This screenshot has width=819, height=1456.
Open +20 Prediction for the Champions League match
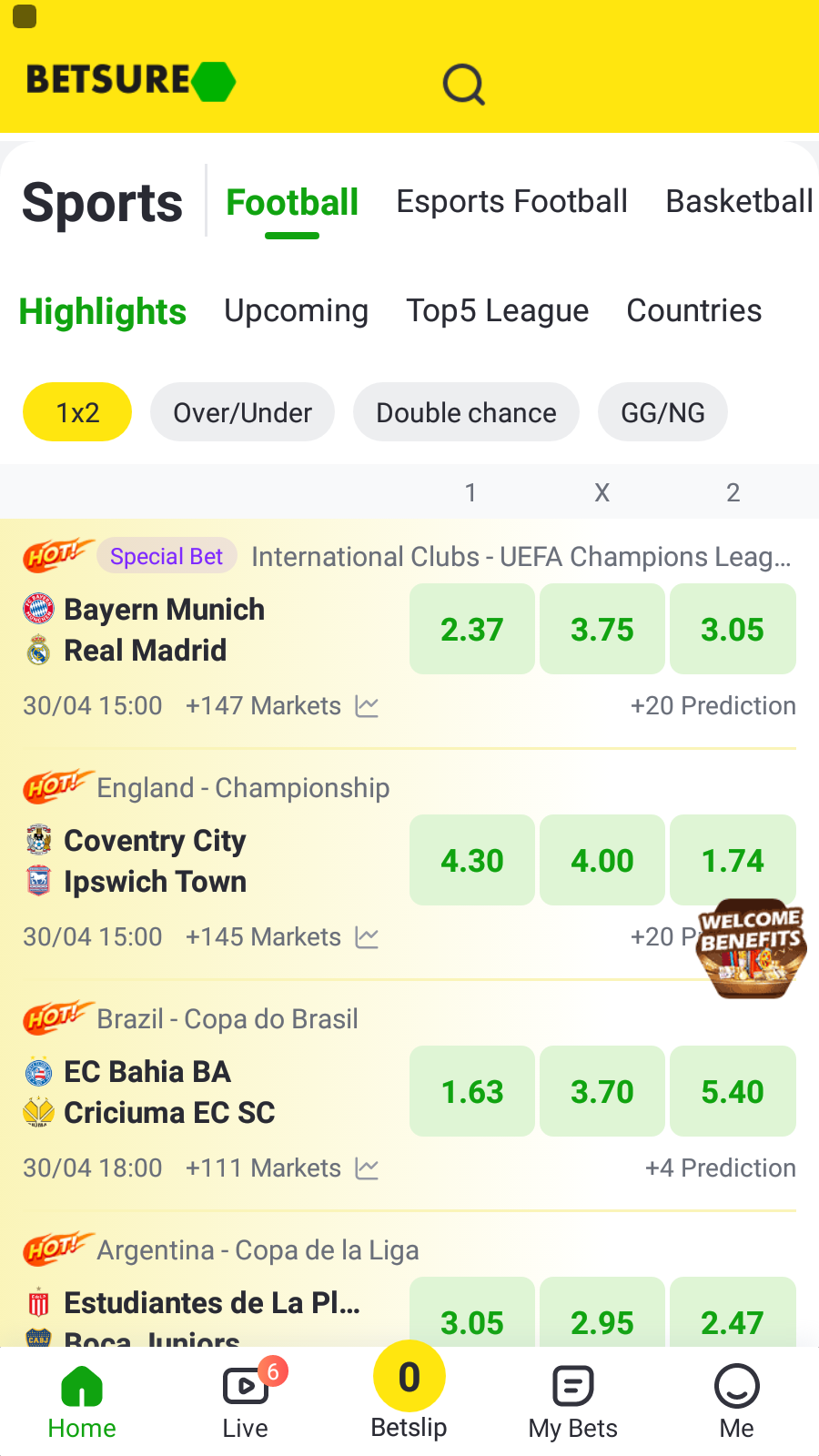tap(714, 705)
